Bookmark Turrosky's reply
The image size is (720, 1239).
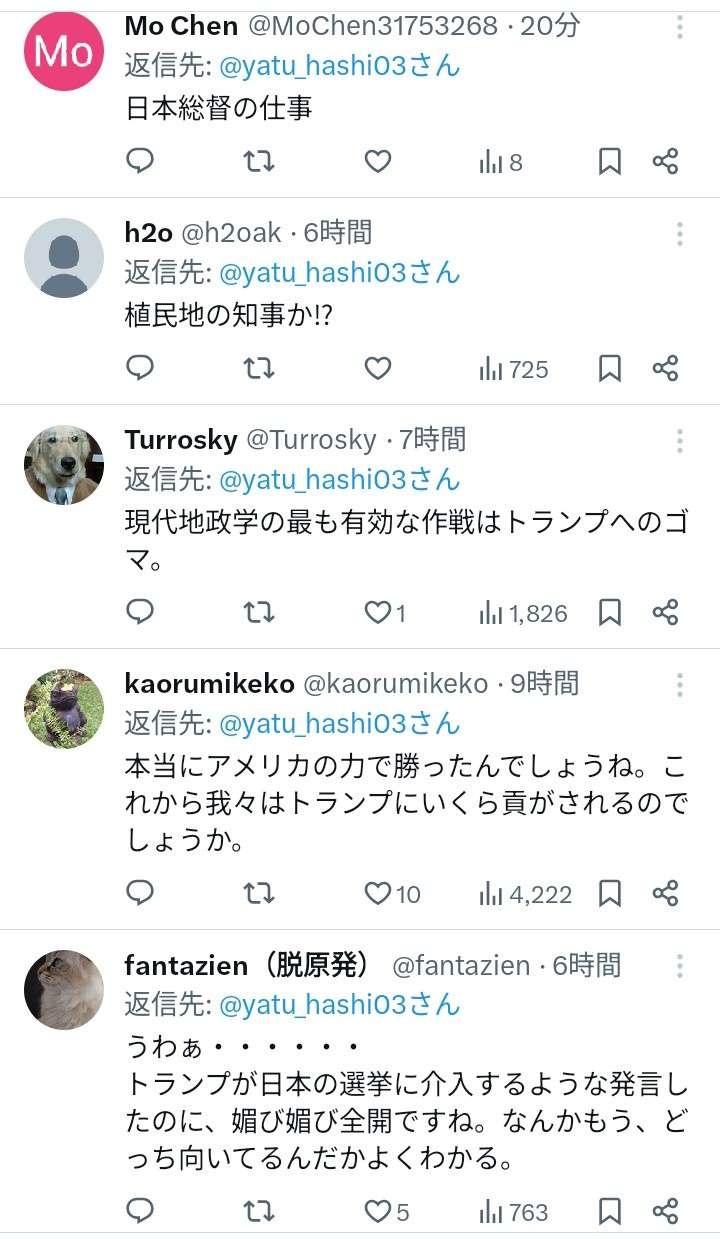tap(610, 612)
